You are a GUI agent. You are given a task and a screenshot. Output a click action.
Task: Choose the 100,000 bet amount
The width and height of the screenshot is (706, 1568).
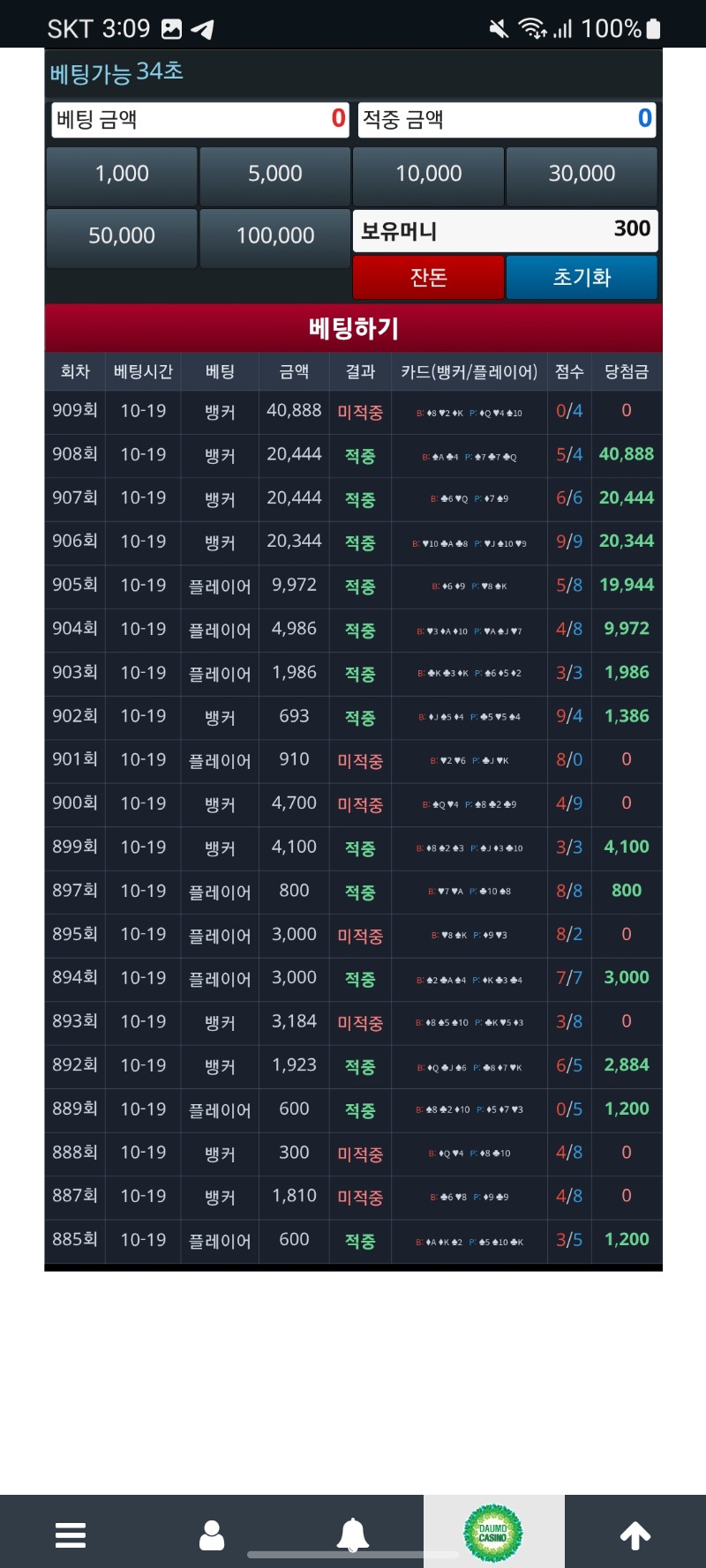pos(275,236)
